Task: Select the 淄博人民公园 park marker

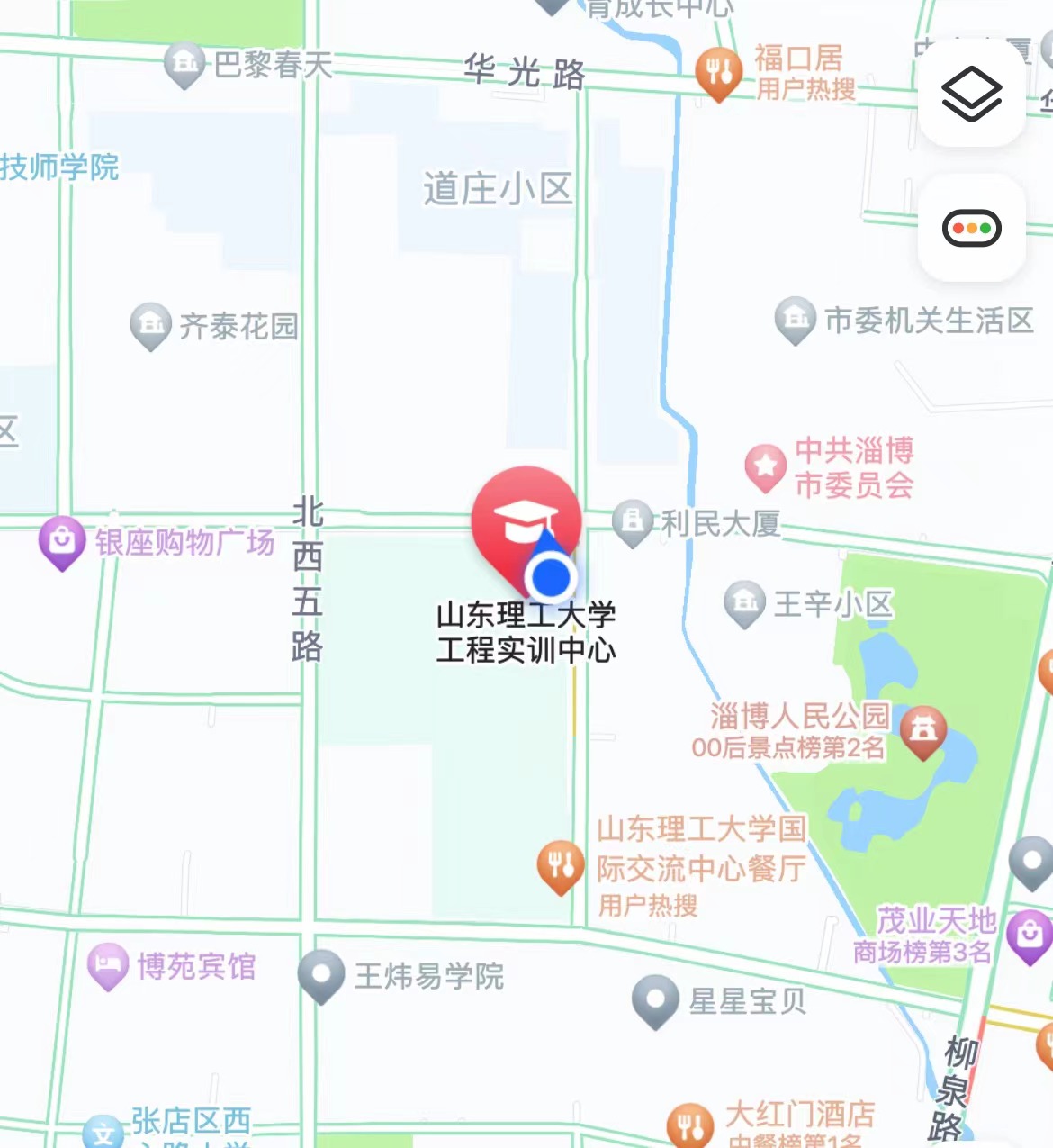Action: pyautogui.click(x=923, y=728)
